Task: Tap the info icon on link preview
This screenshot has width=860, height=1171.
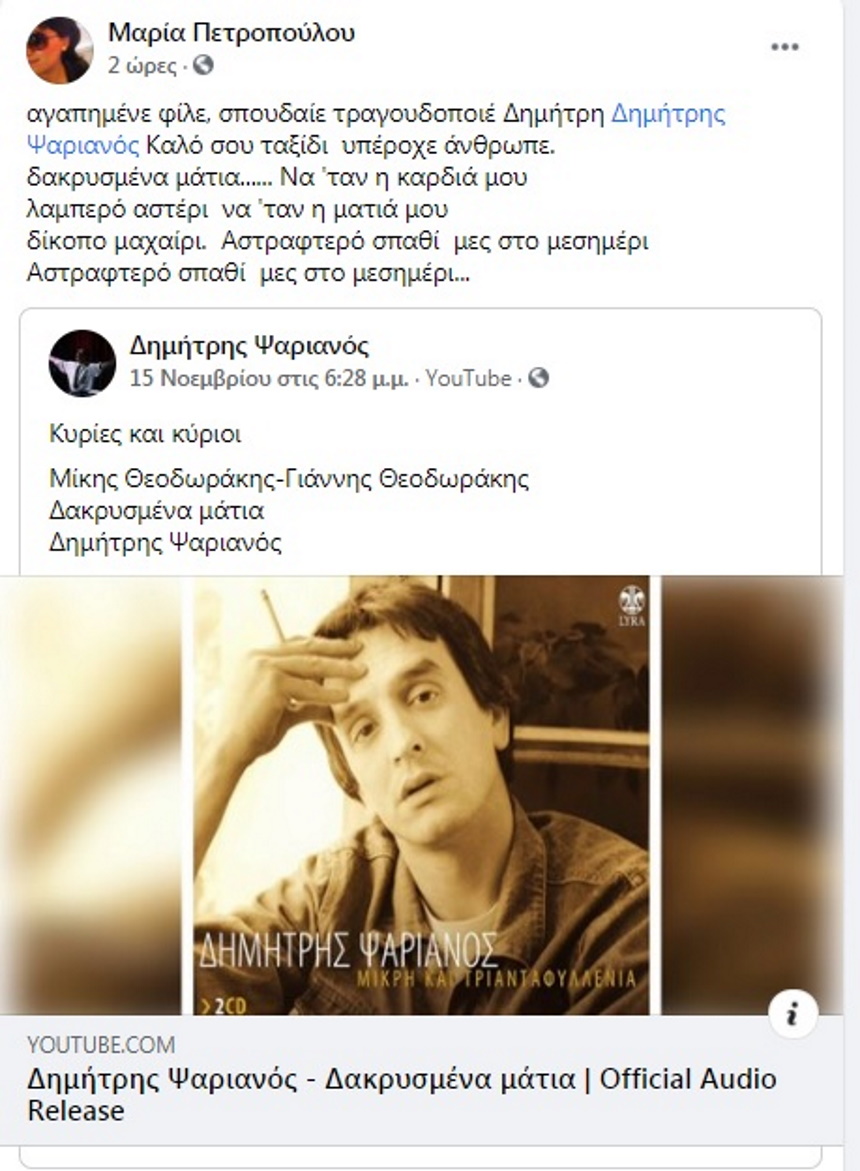Action: pos(792,1015)
